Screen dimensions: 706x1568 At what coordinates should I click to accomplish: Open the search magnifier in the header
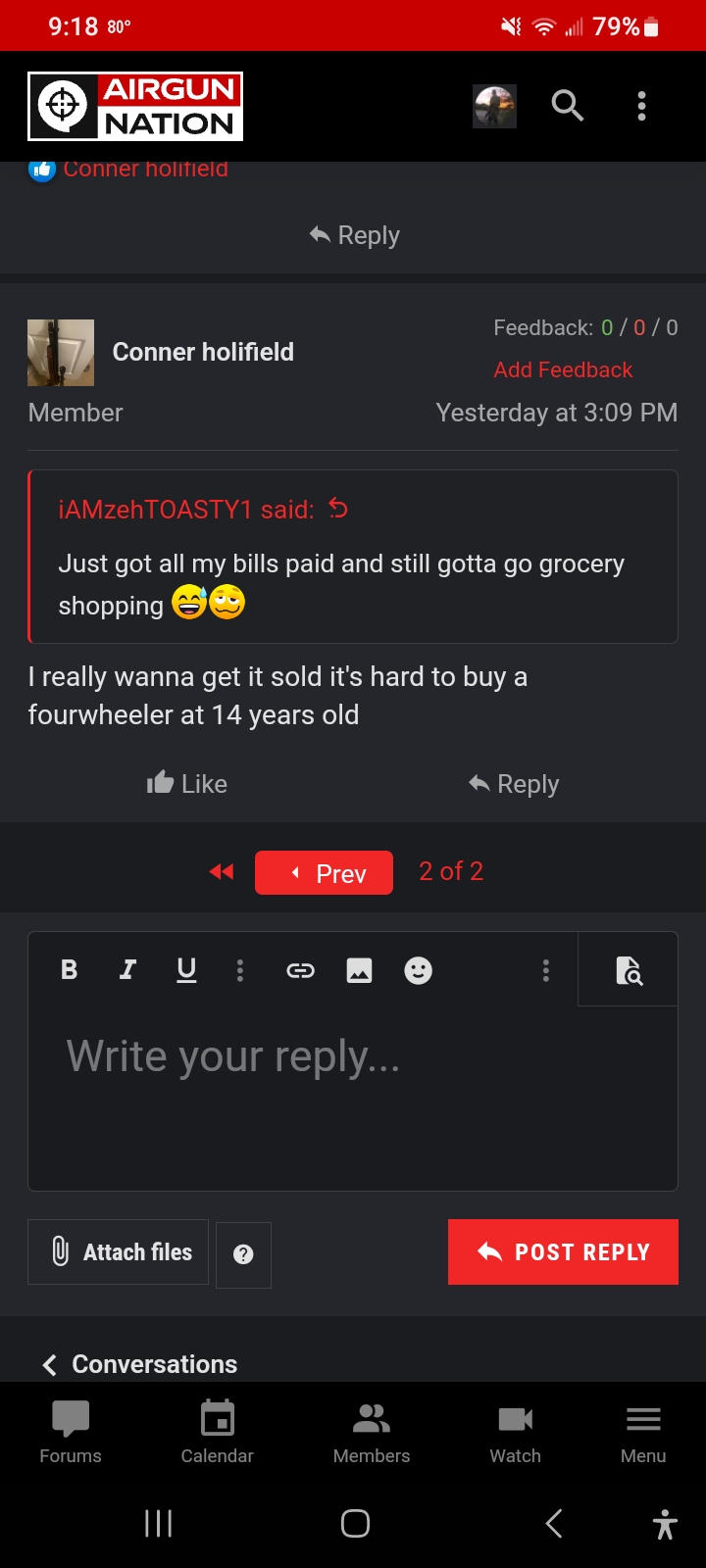(568, 105)
